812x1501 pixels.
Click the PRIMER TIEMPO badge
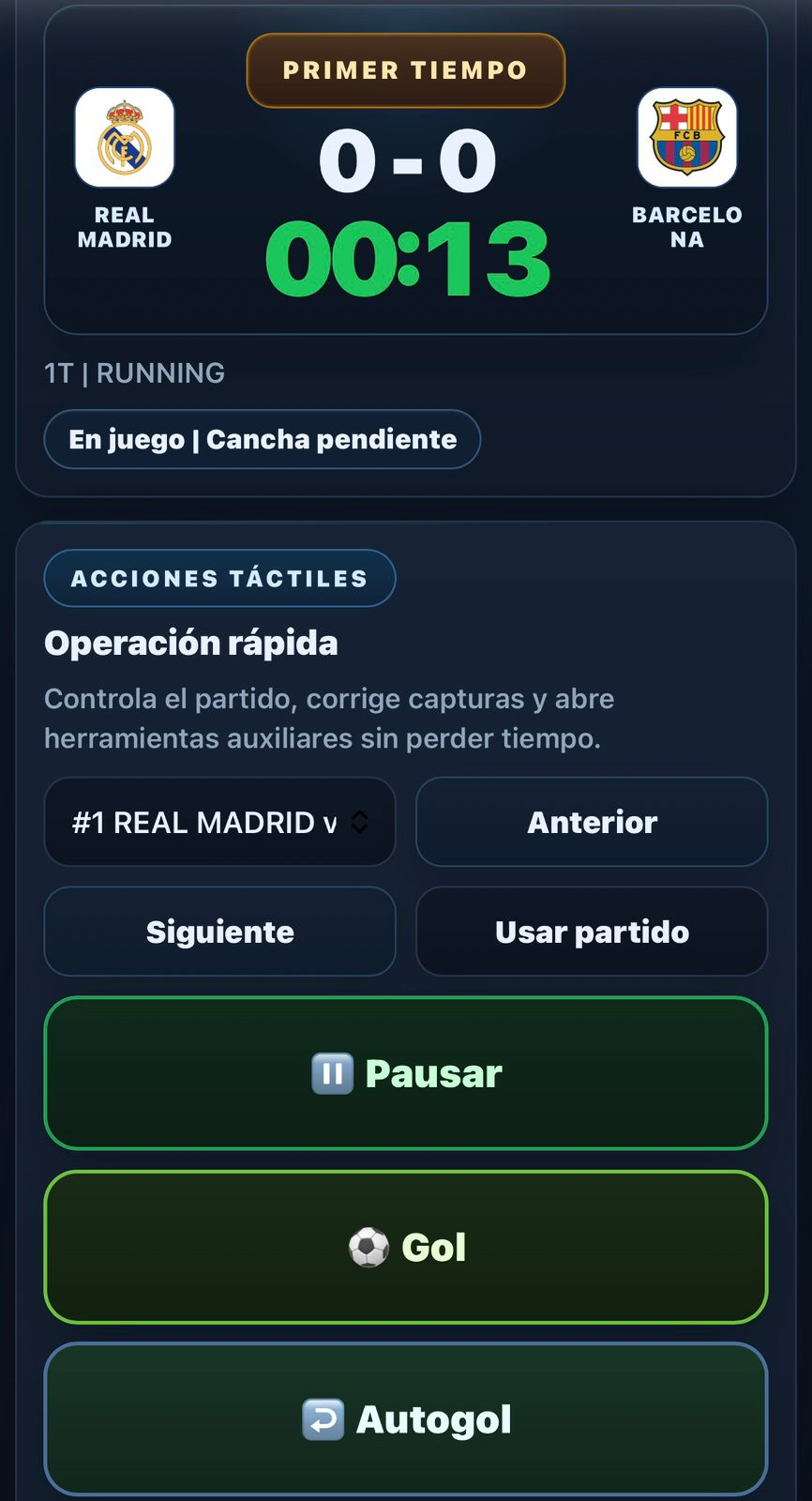pyautogui.click(x=405, y=69)
